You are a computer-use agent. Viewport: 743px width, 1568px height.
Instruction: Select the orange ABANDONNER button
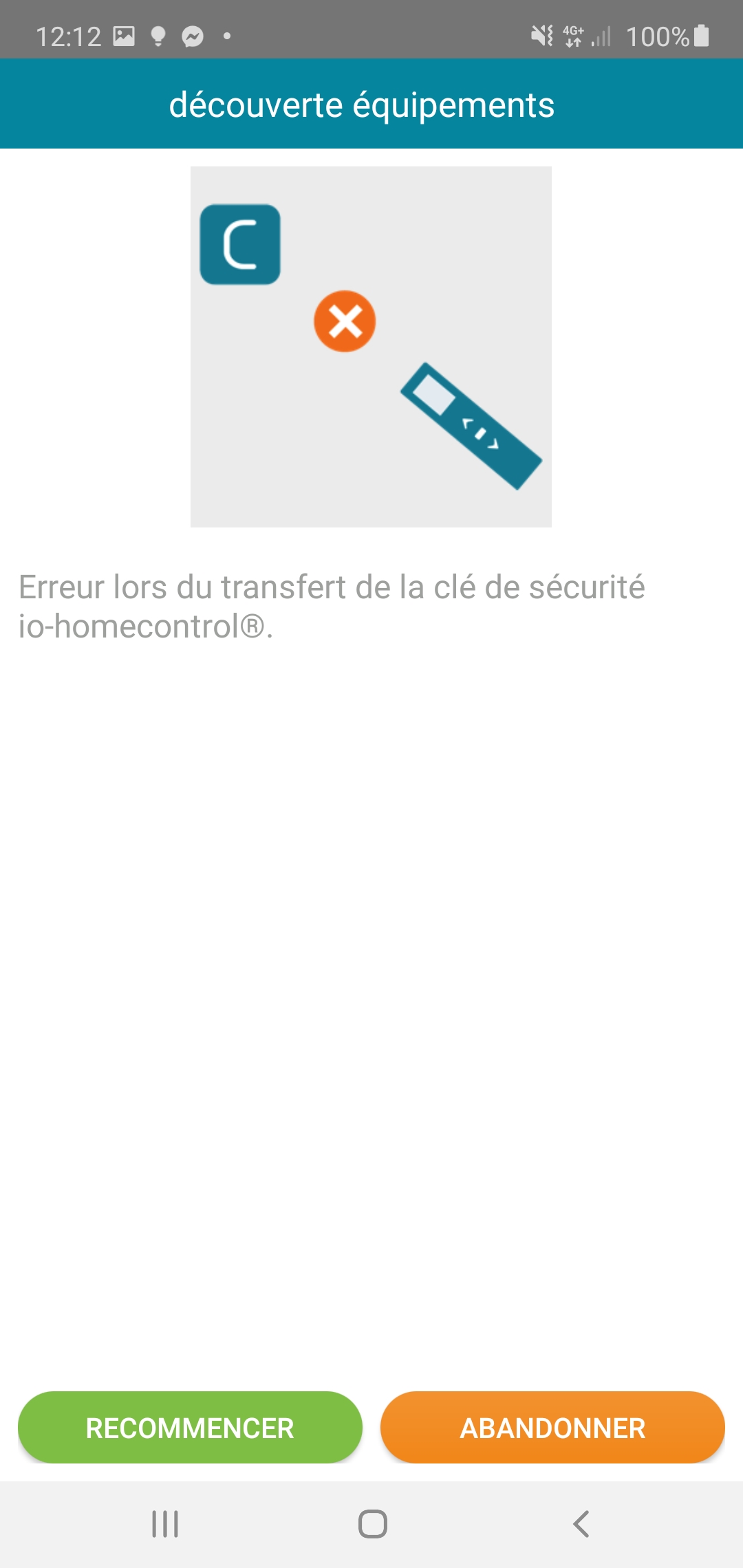(552, 1427)
